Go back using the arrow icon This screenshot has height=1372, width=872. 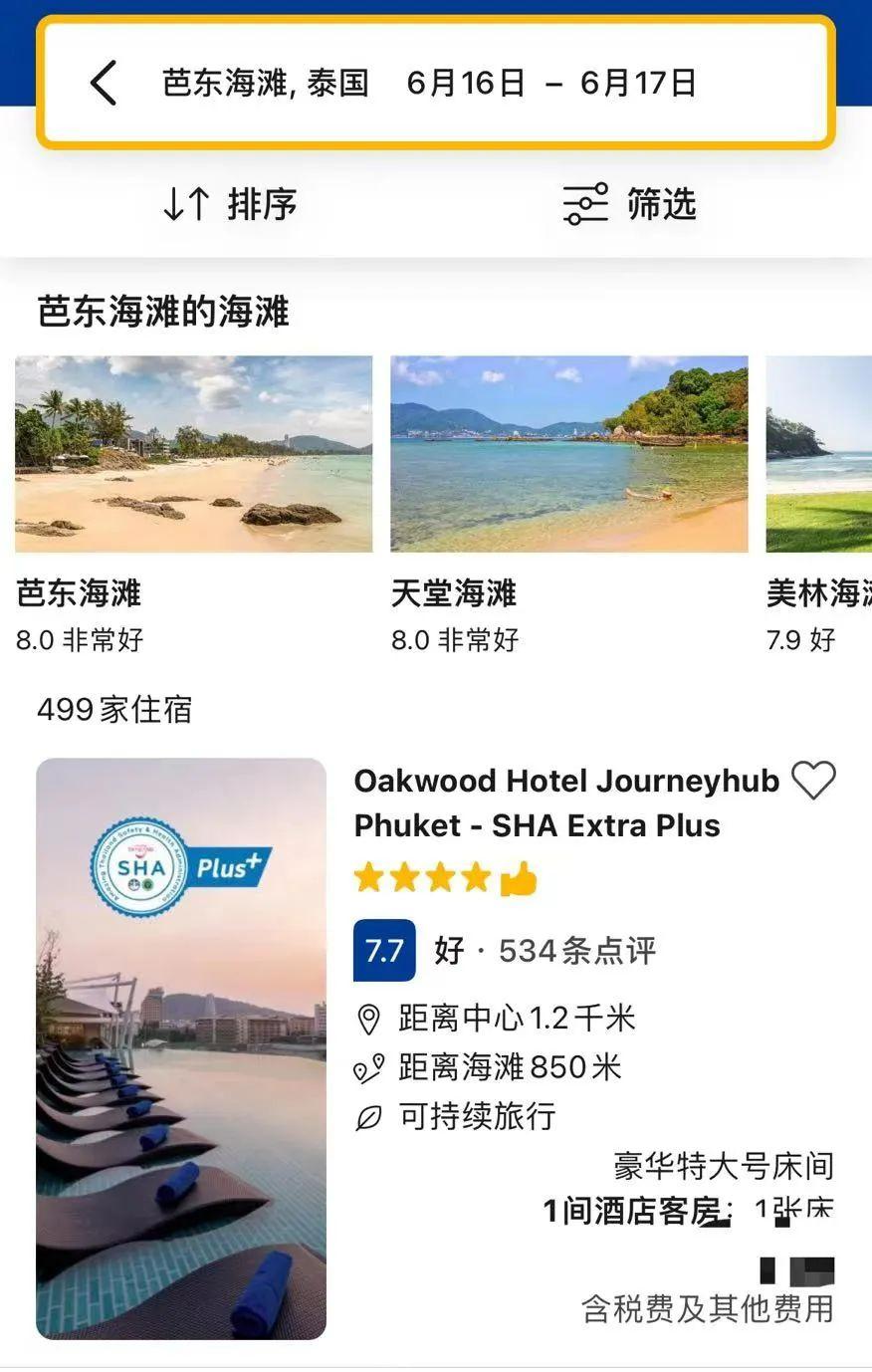coord(104,83)
